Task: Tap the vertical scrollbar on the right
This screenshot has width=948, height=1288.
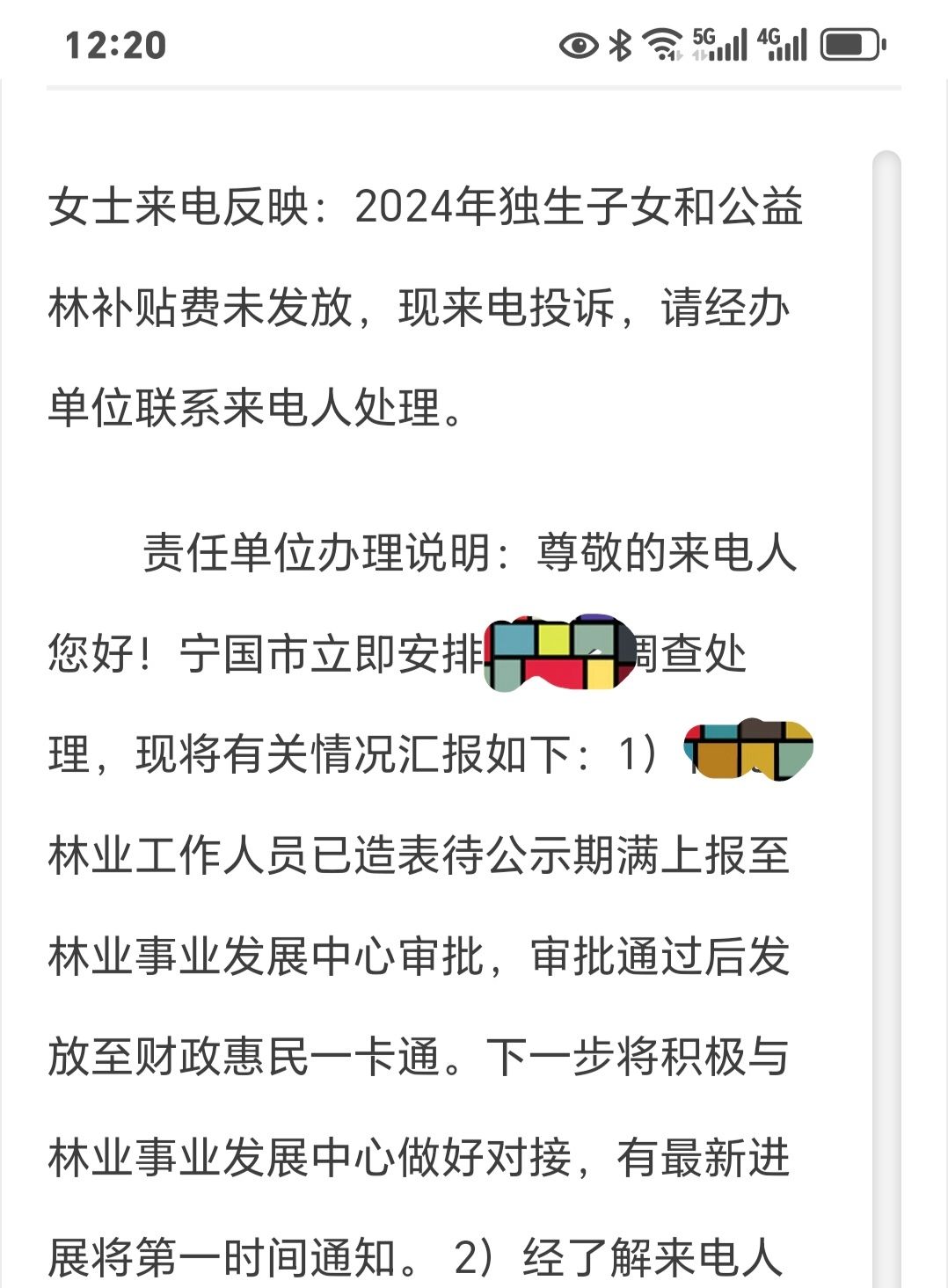Action: tap(886, 703)
